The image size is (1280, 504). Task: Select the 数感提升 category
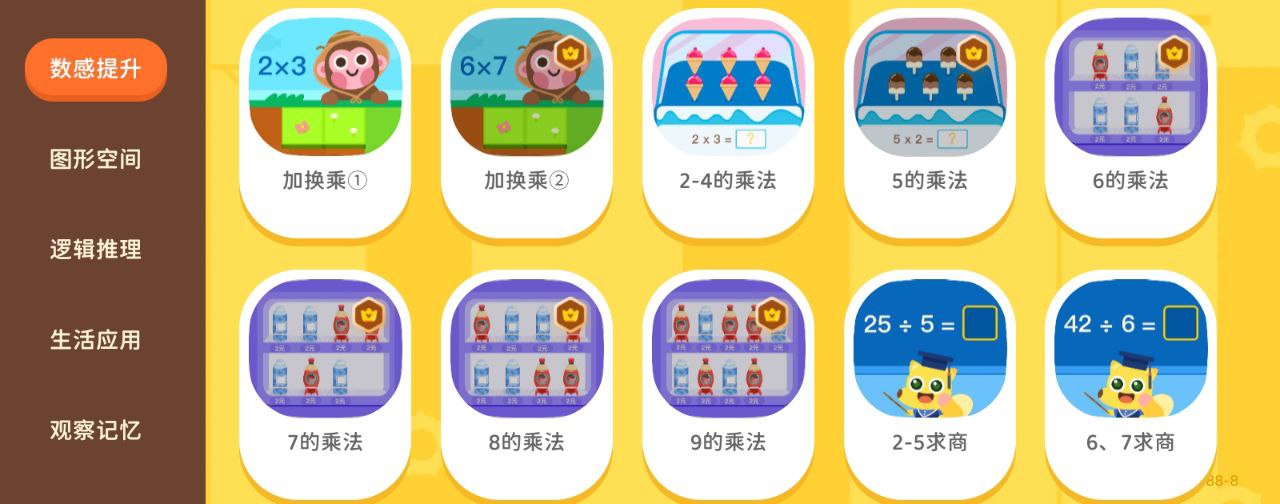pos(96,68)
